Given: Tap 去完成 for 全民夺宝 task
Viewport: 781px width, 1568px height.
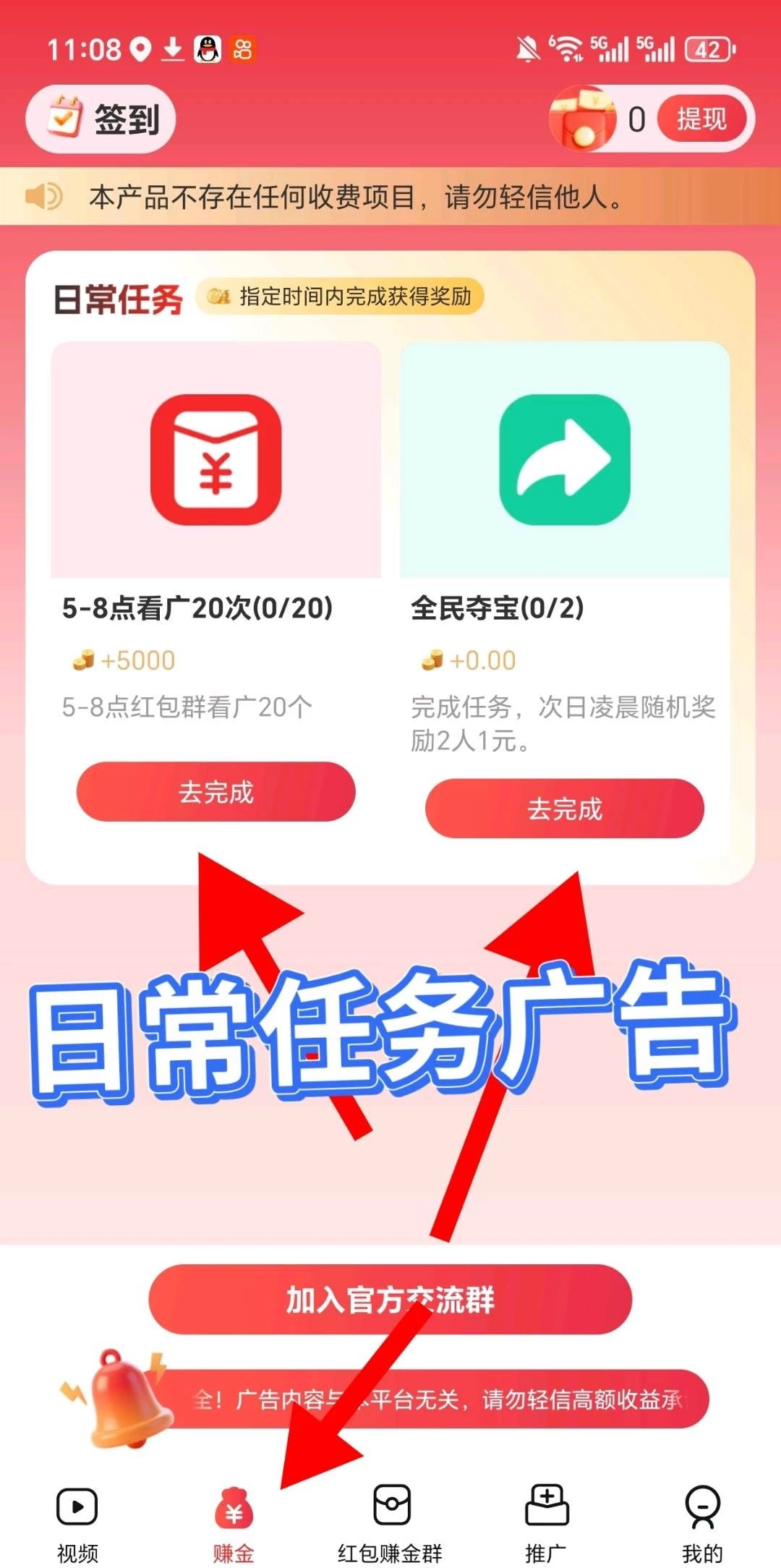Looking at the screenshot, I should [564, 808].
